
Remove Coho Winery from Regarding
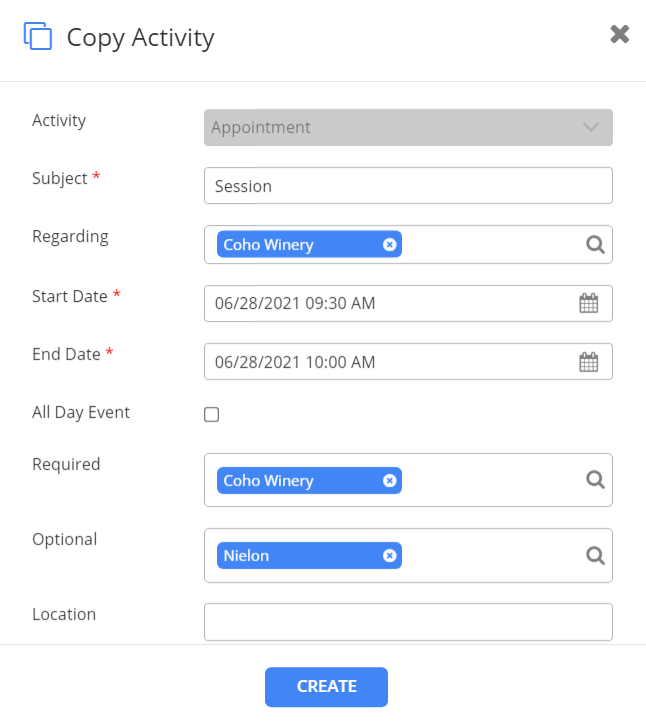pyautogui.click(x=390, y=245)
